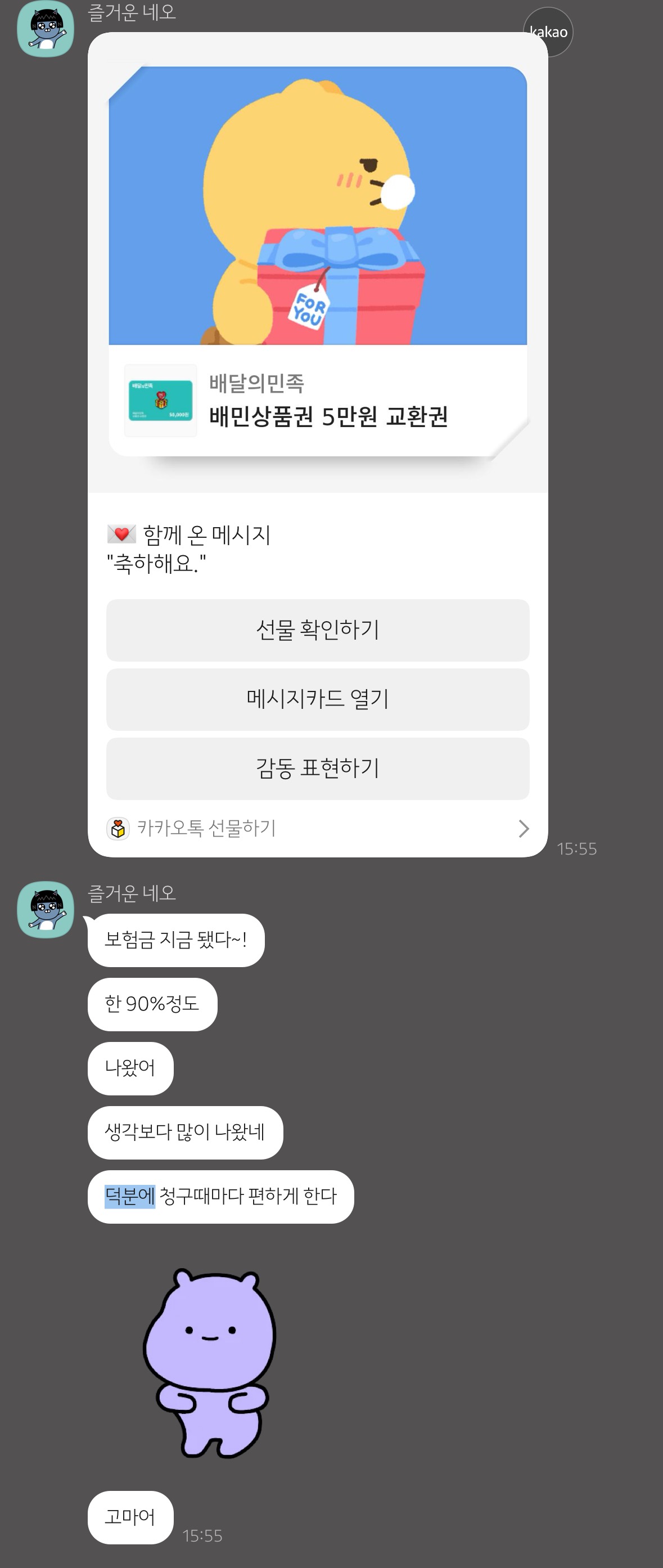Open the message card with 메시지카드 열기
Screen dimensions: 663x1568
click(x=318, y=699)
